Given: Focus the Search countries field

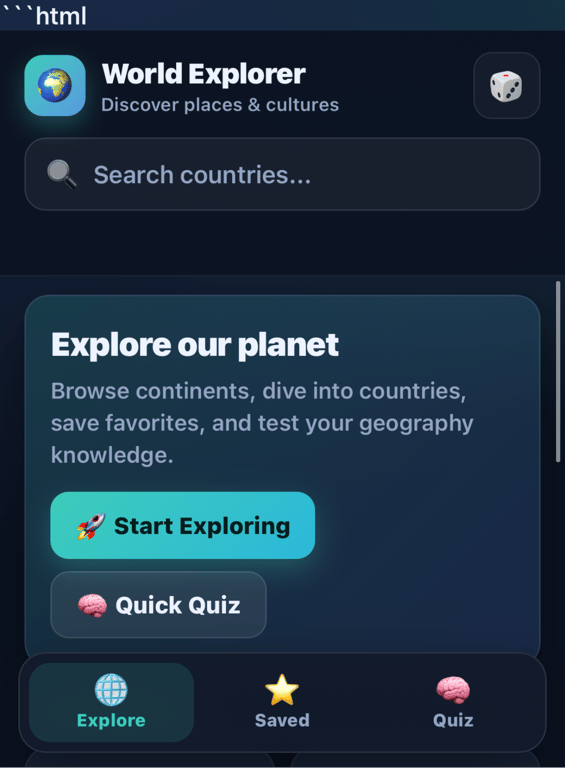Looking at the screenshot, I should (282, 174).
